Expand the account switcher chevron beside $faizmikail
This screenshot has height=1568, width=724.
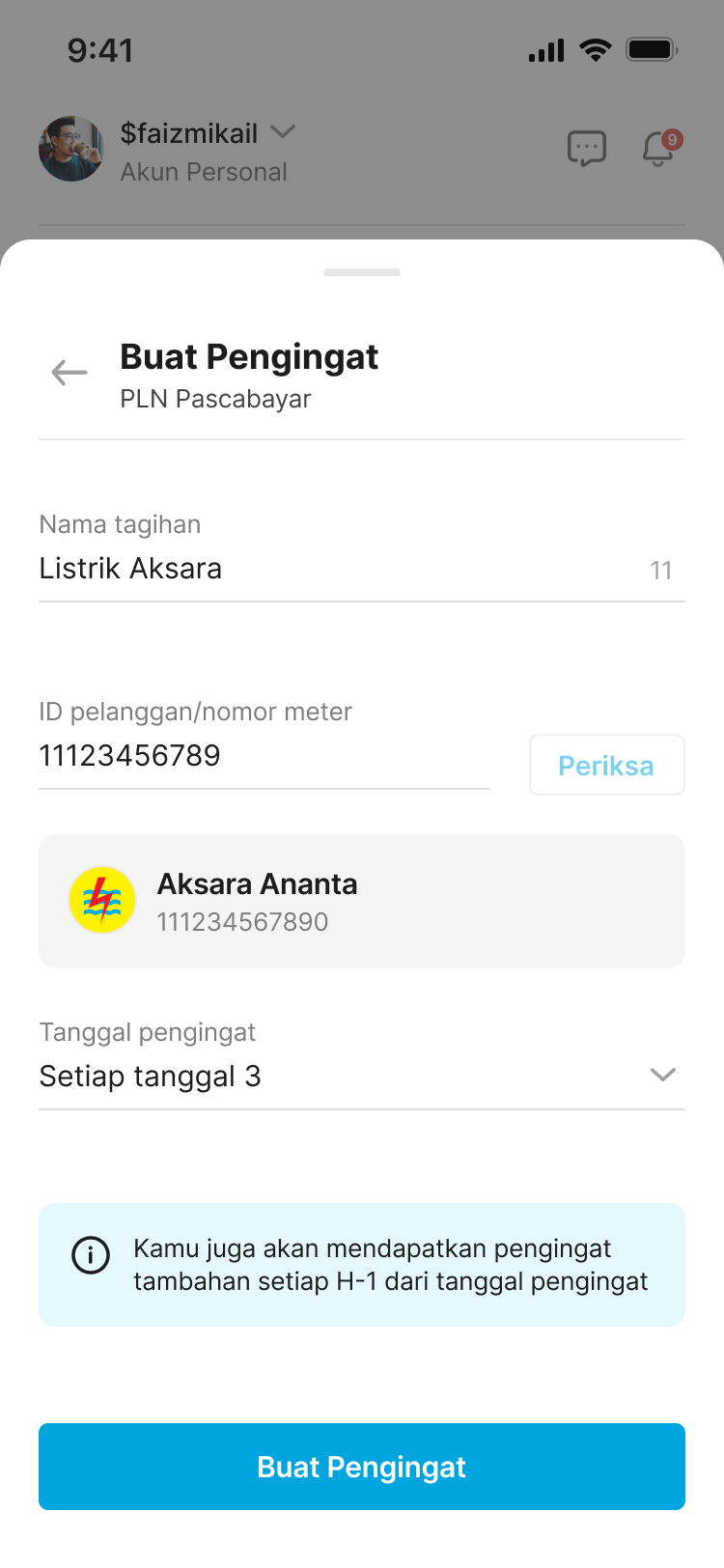(283, 132)
